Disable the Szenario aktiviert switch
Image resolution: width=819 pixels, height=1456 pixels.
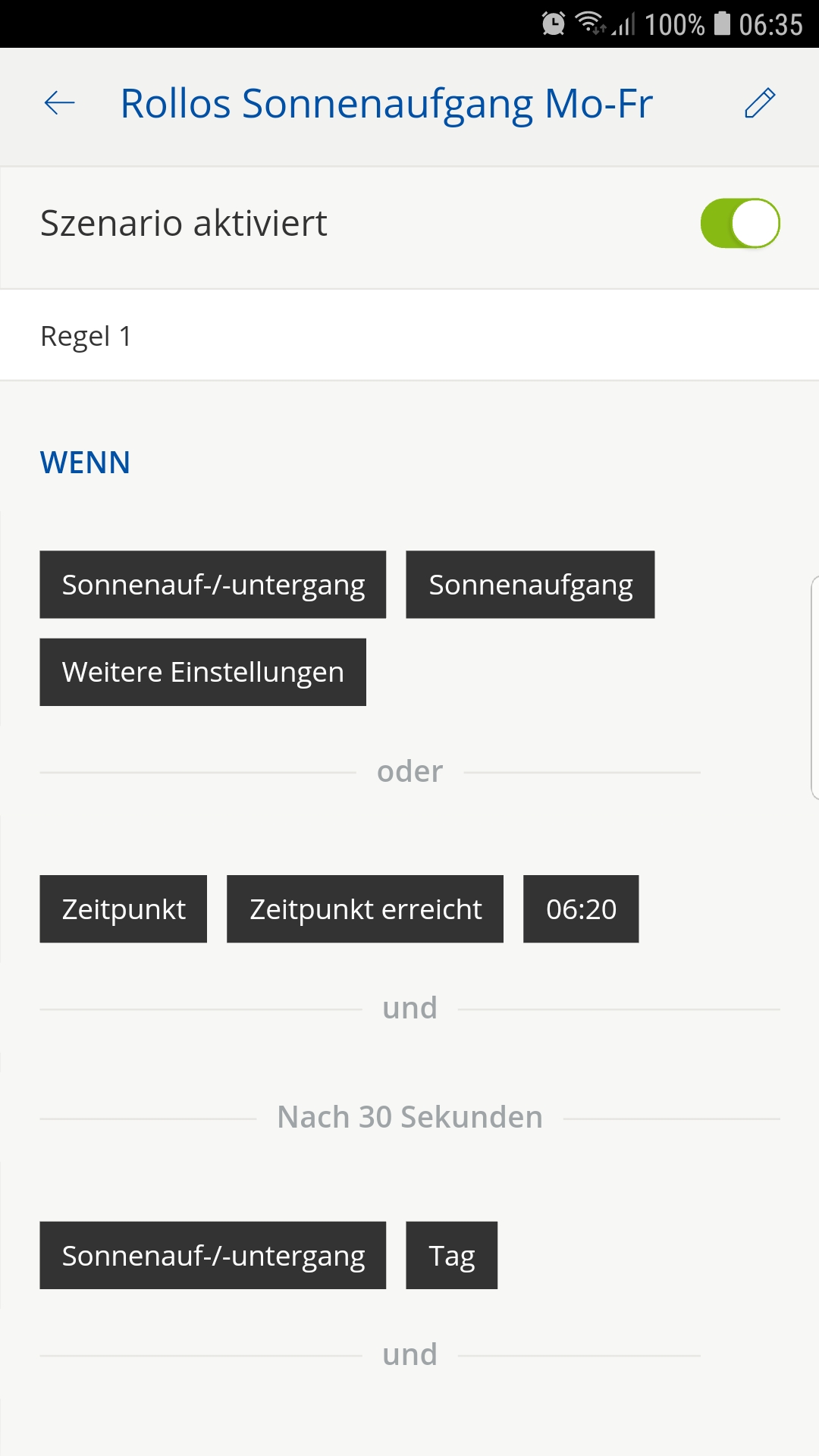click(739, 223)
